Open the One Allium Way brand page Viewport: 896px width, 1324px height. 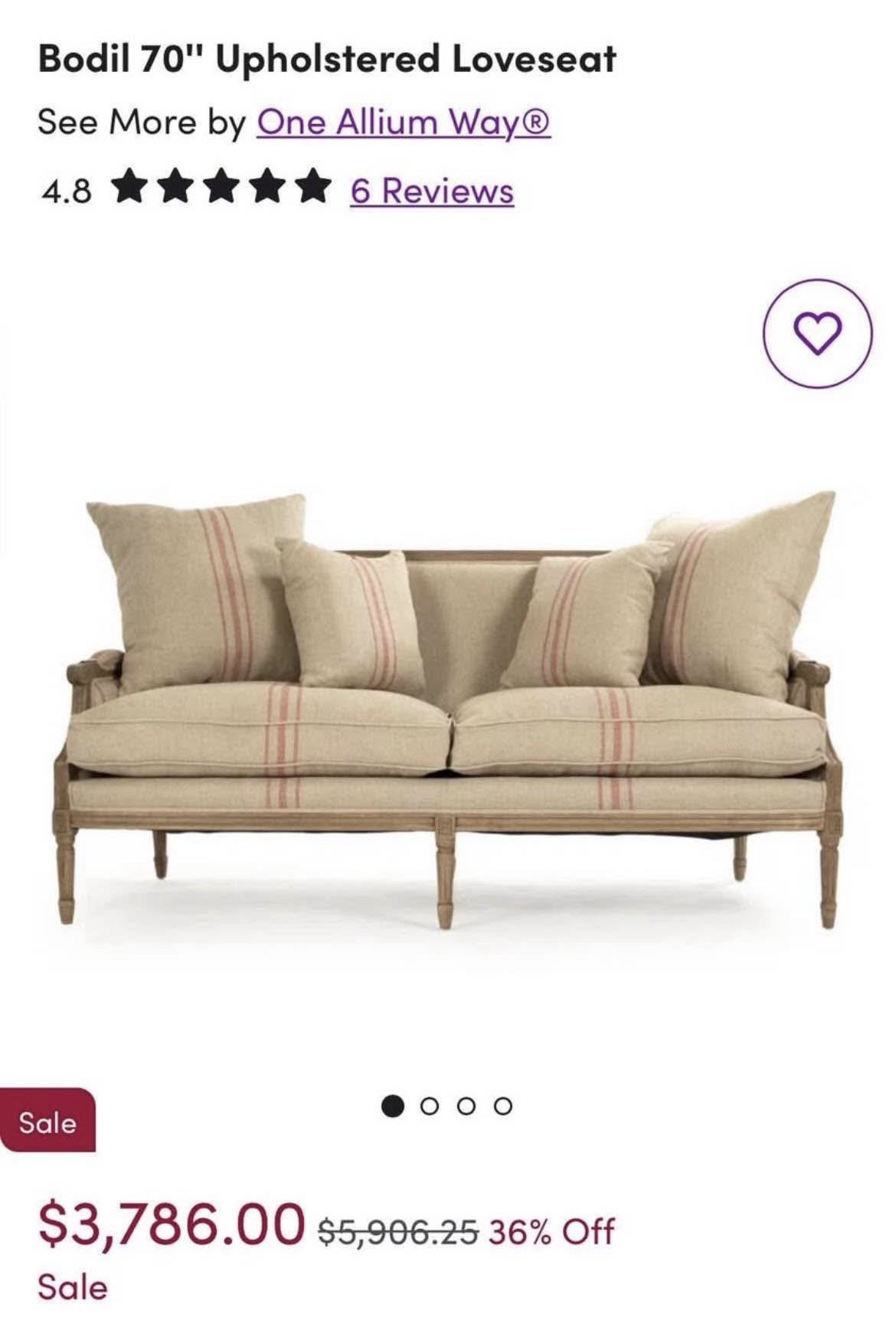[406, 120]
